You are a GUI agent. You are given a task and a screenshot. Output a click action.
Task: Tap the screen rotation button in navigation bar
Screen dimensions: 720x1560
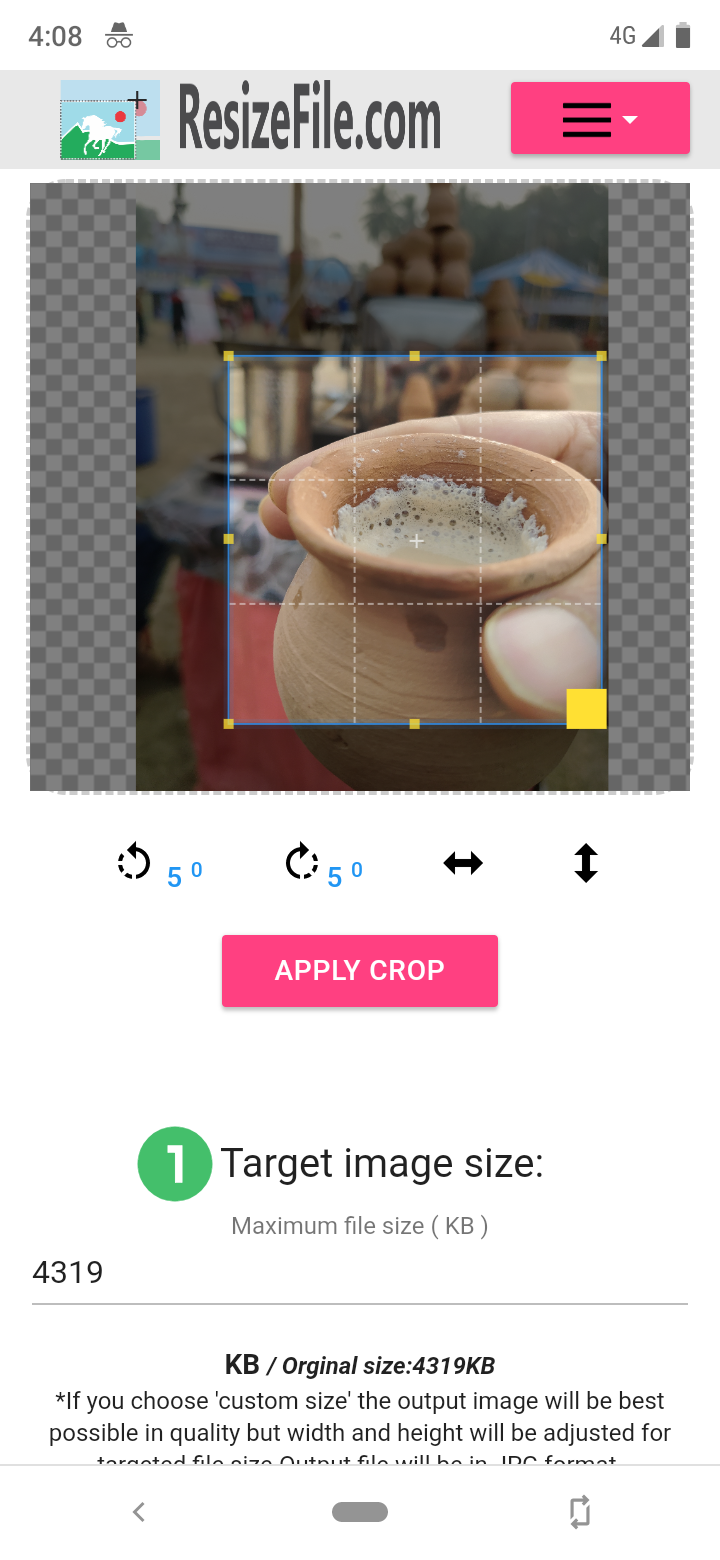580,1512
